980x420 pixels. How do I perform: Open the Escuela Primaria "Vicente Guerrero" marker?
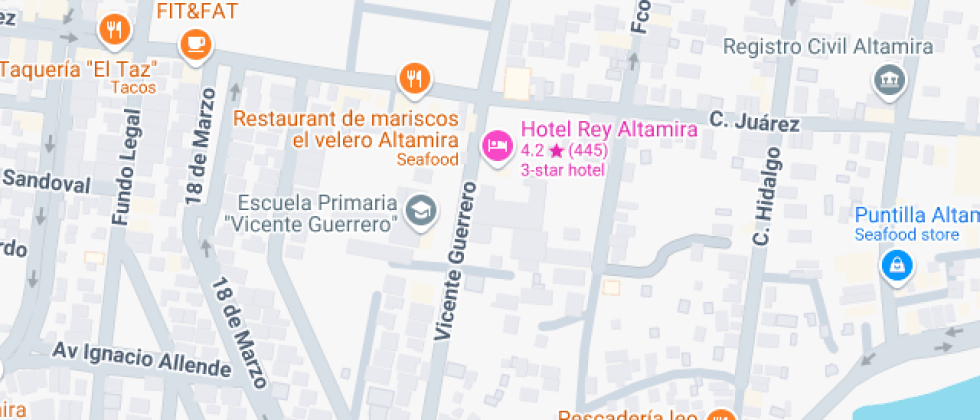(423, 210)
